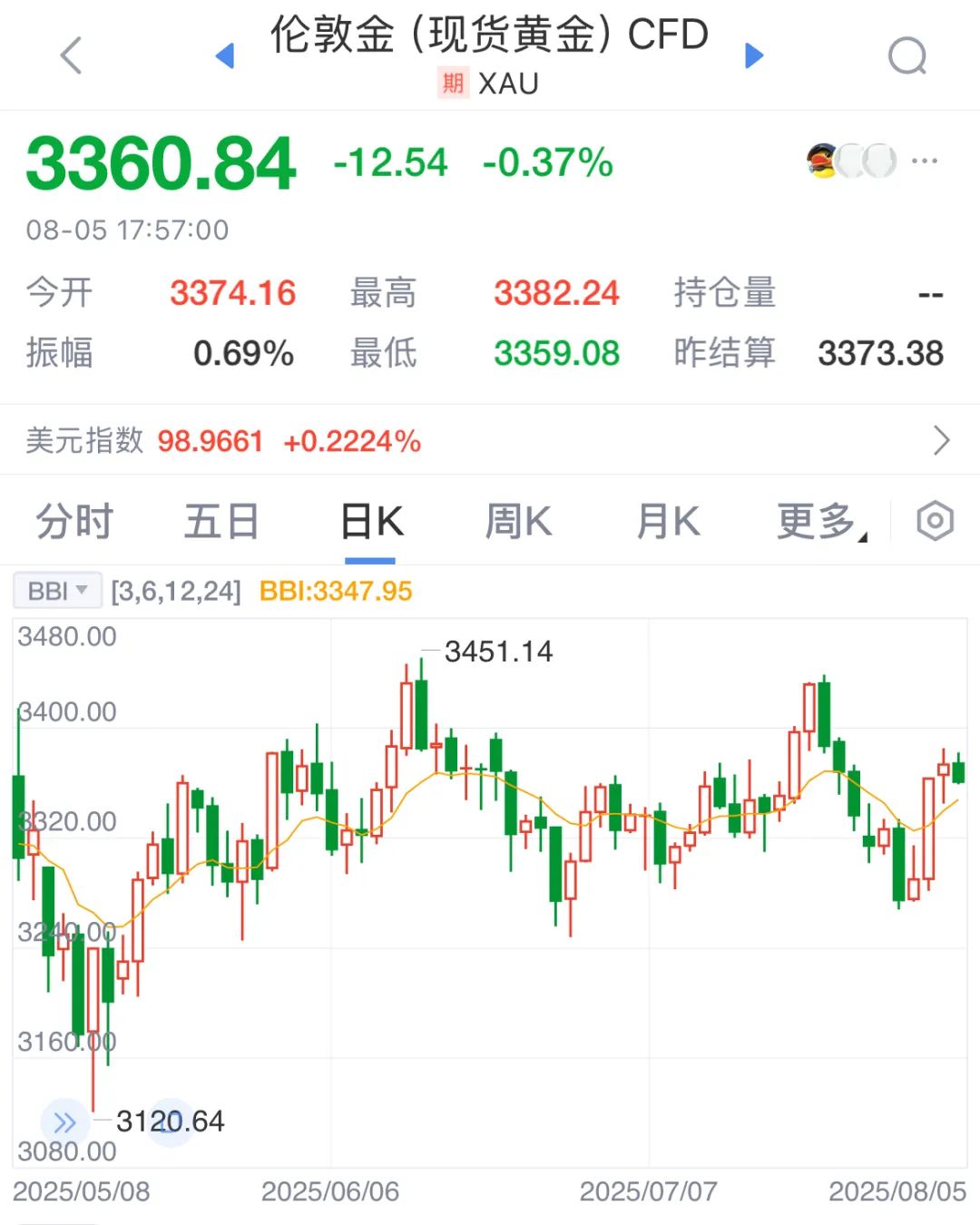The width and height of the screenshot is (980, 1225).
Task: Tap the double-arrow expand button on chart
Action: click(x=64, y=1122)
